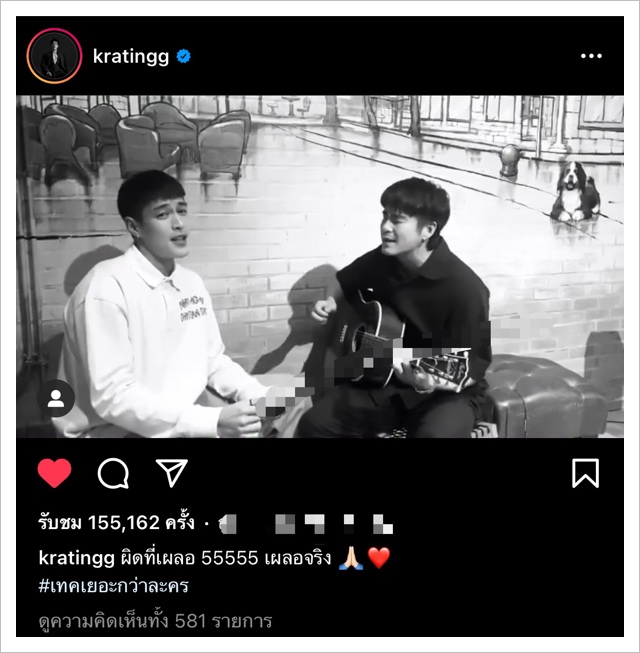This screenshot has width=640, height=653.
Task: Open kratingg's profile picture story
Action: point(54,56)
